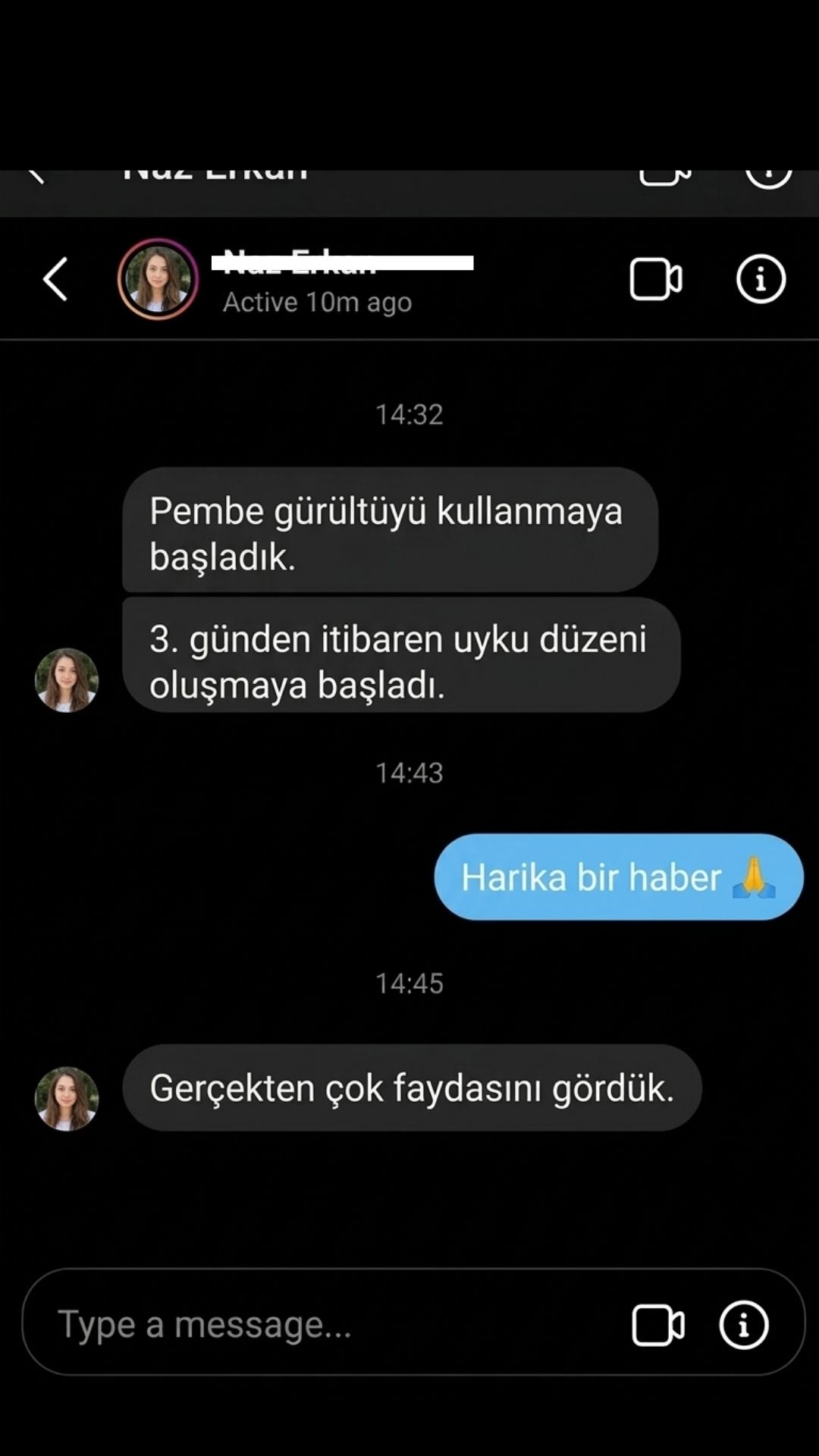Image resolution: width=819 pixels, height=1456 pixels.
Task: Click the 14:45 timestamp
Action: pos(409,982)
